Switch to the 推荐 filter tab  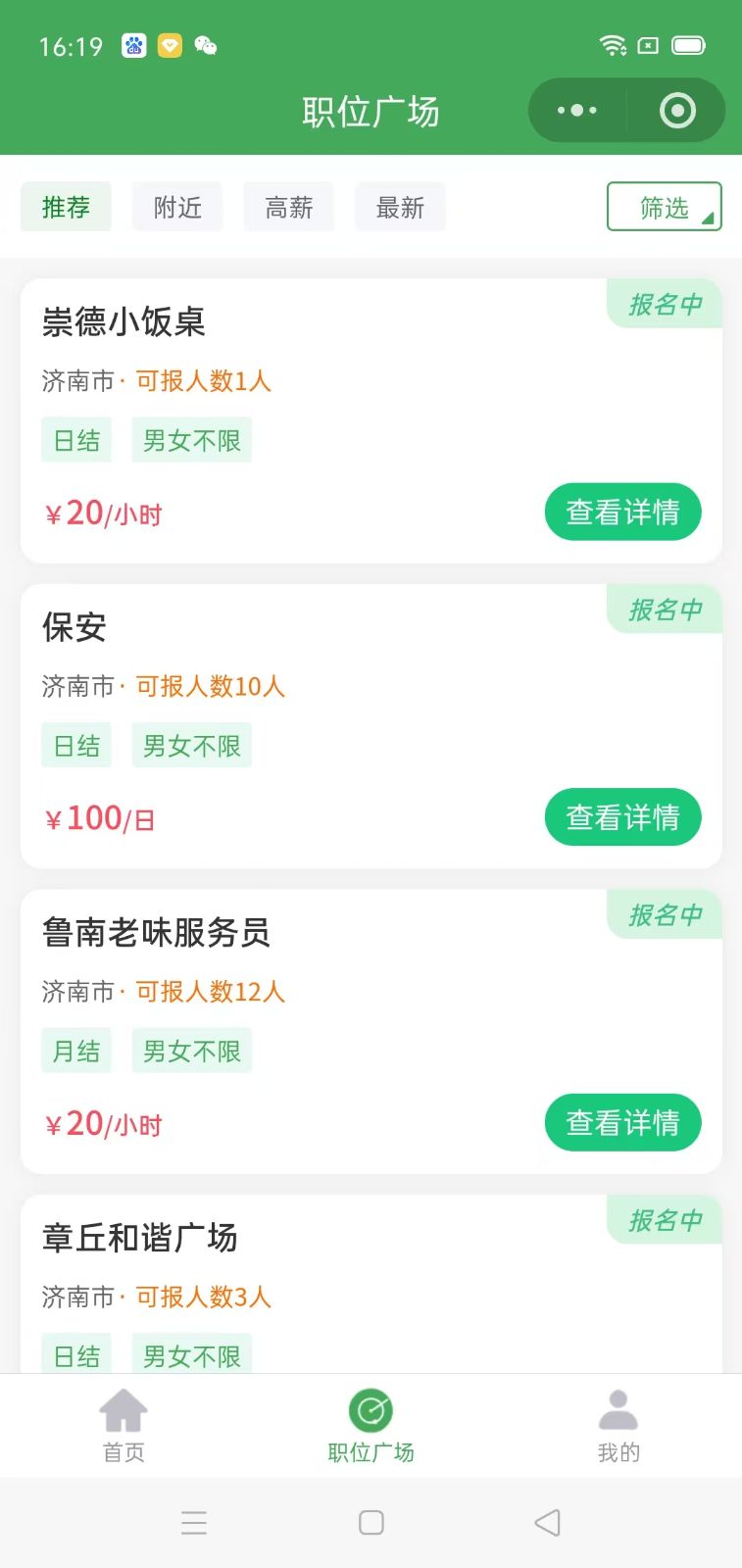[66, 208]
